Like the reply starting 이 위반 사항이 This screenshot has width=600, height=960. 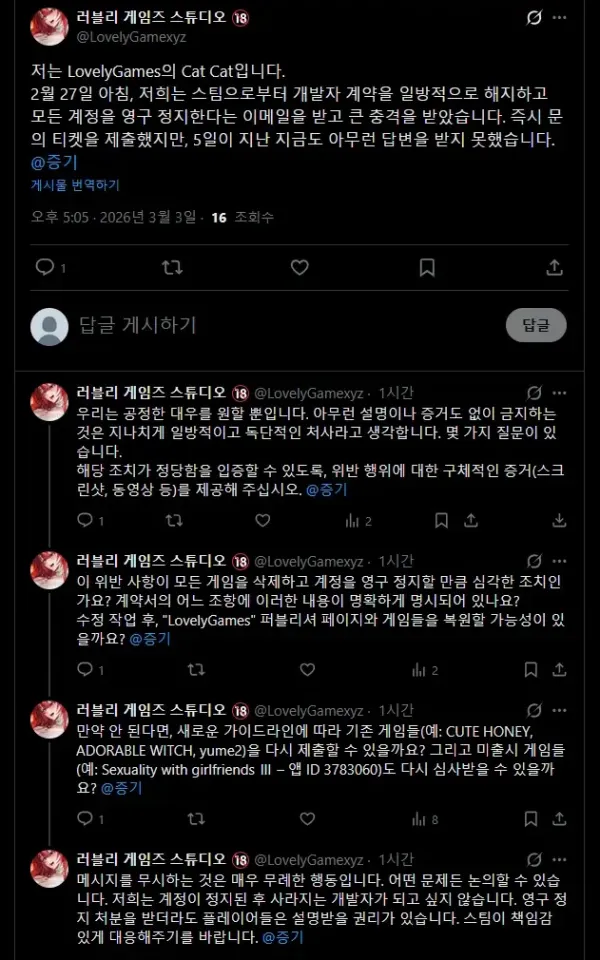(307, 670)
